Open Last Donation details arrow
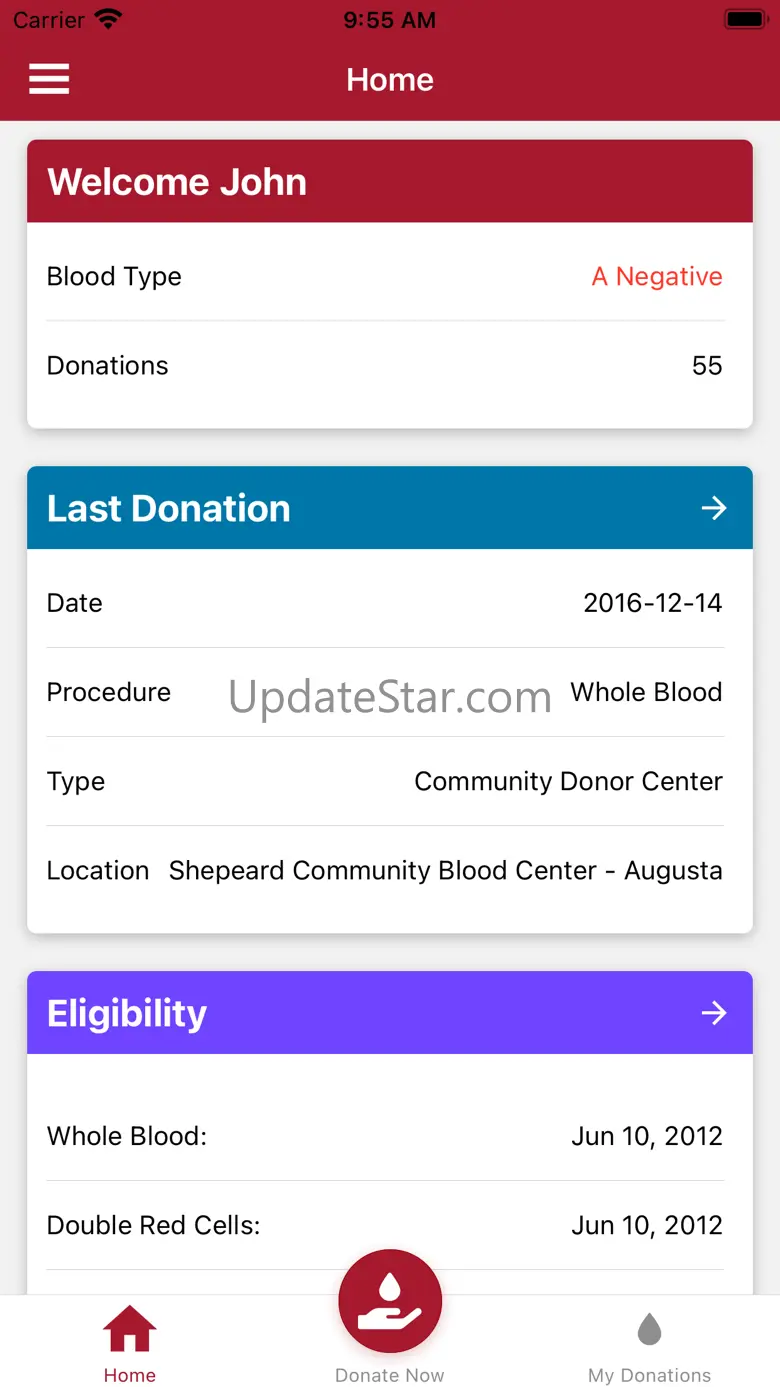Viewport: 780px width, 1387px height. pos(713,508)
